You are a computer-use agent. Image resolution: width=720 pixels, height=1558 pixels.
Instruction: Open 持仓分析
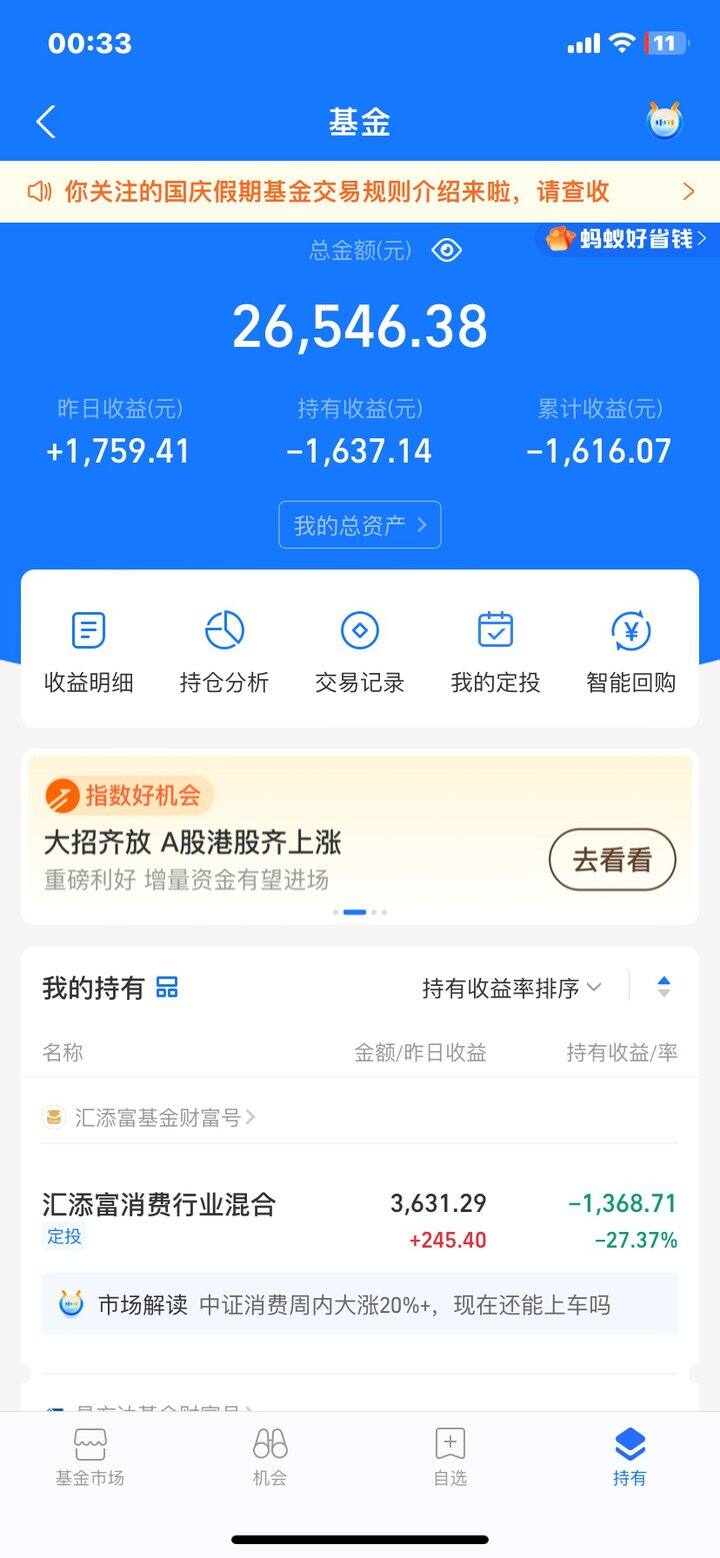point(224,653)
